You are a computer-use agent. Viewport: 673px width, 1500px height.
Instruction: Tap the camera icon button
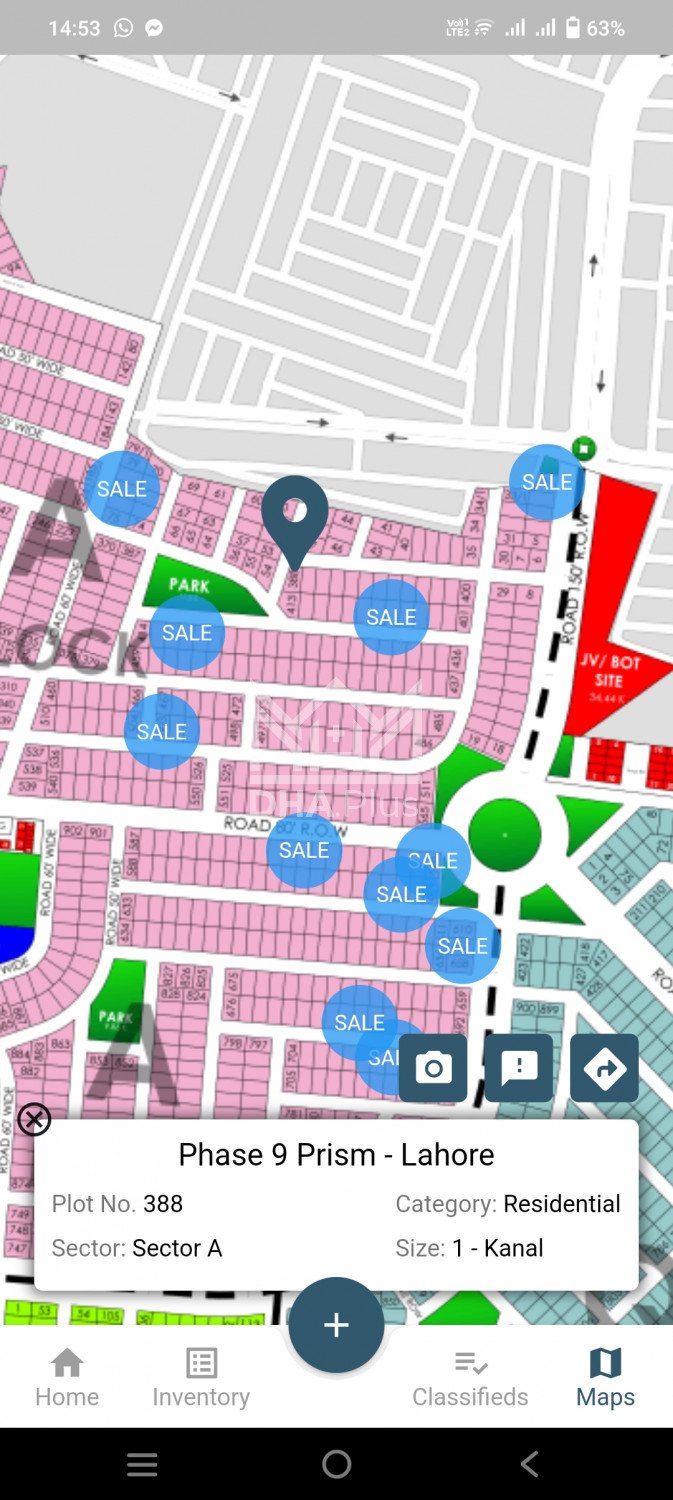[x=433, y=1068]
